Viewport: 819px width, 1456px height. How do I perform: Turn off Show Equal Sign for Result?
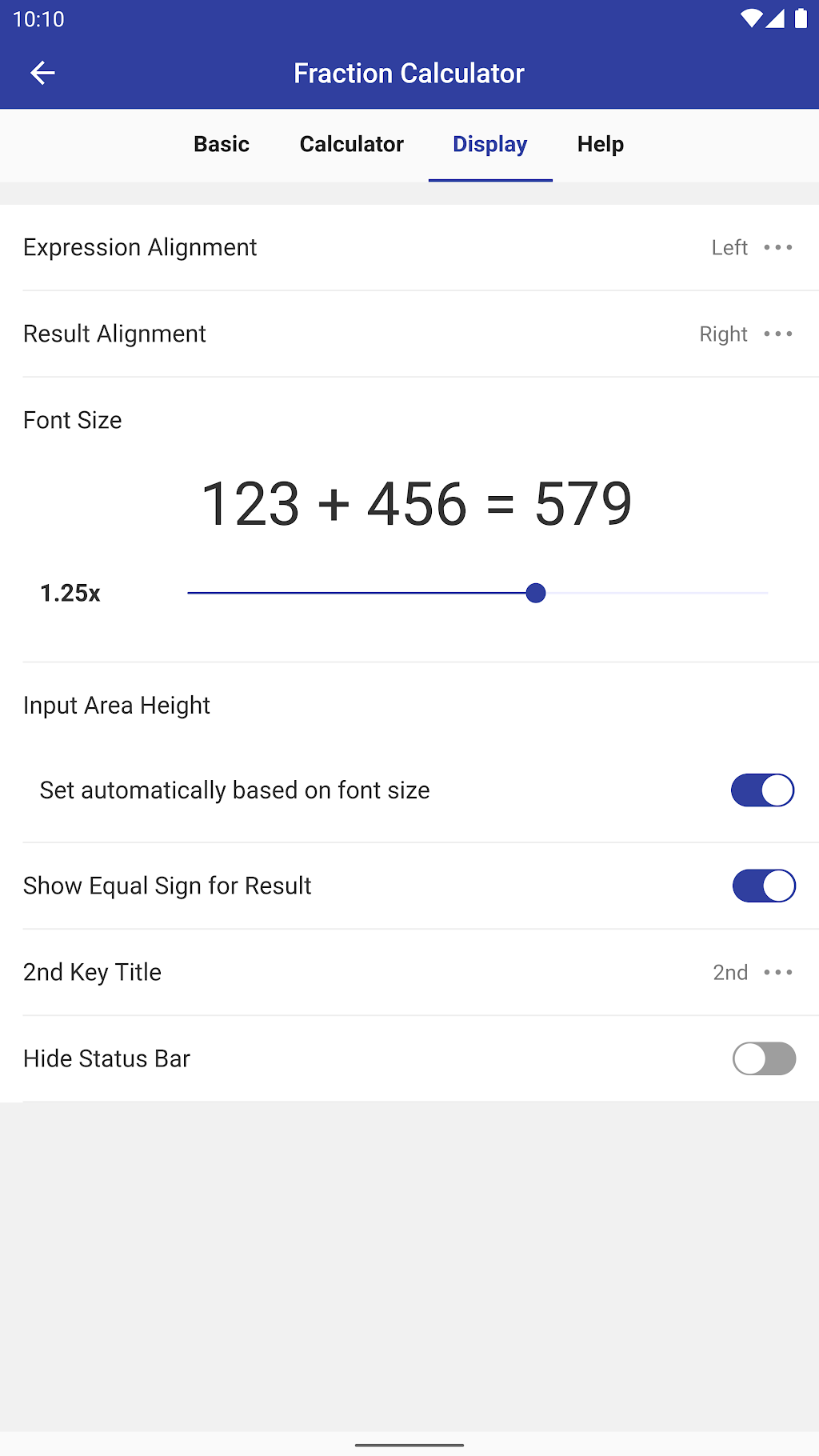click(x=764, y=886)
